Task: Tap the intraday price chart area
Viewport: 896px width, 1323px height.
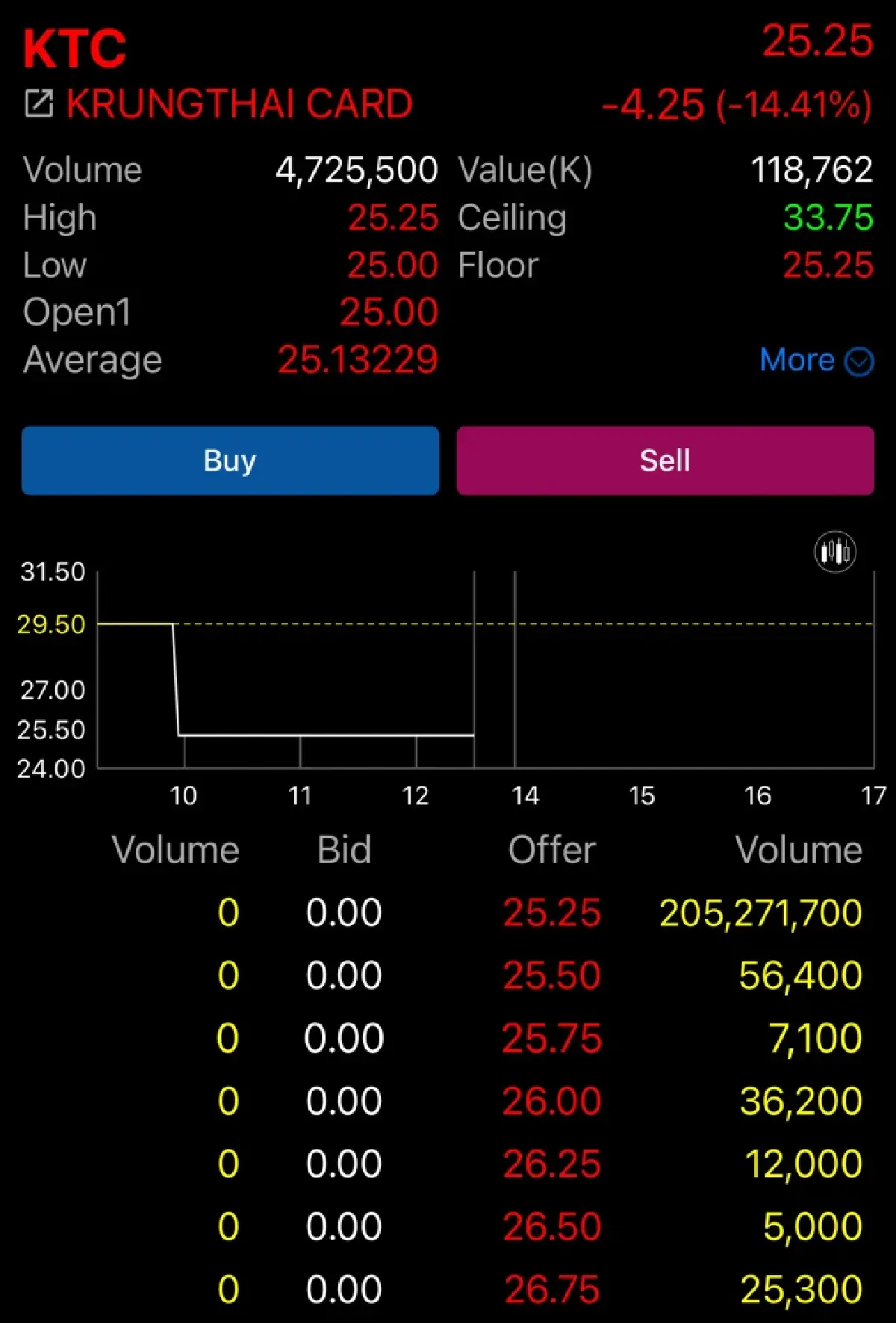Action: pyautogui.click(x=448, y=672)
